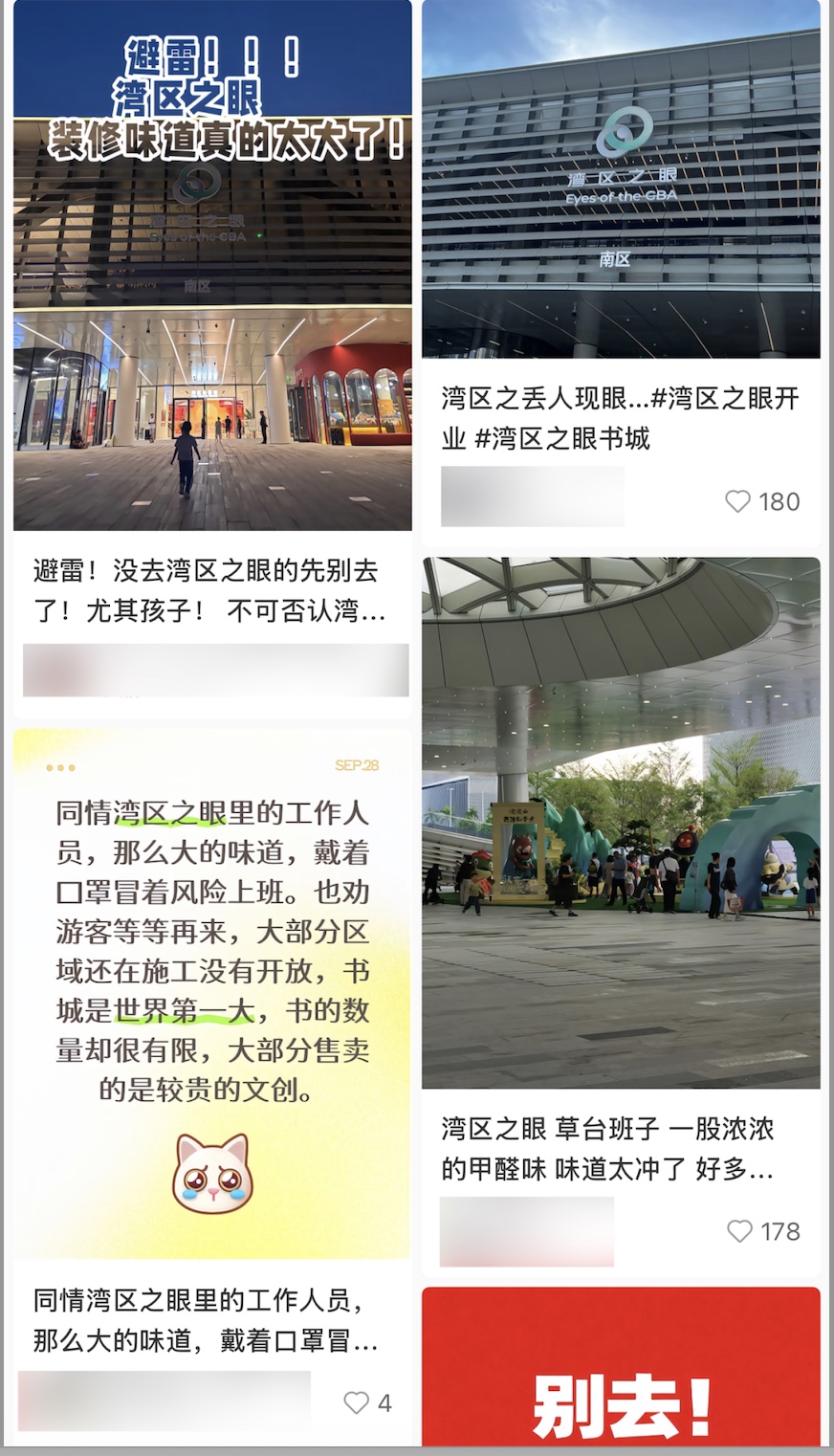Like the 草台班子 post with 178 likes
This screenshot has width=834, height=1456.
coord(740,1231)
